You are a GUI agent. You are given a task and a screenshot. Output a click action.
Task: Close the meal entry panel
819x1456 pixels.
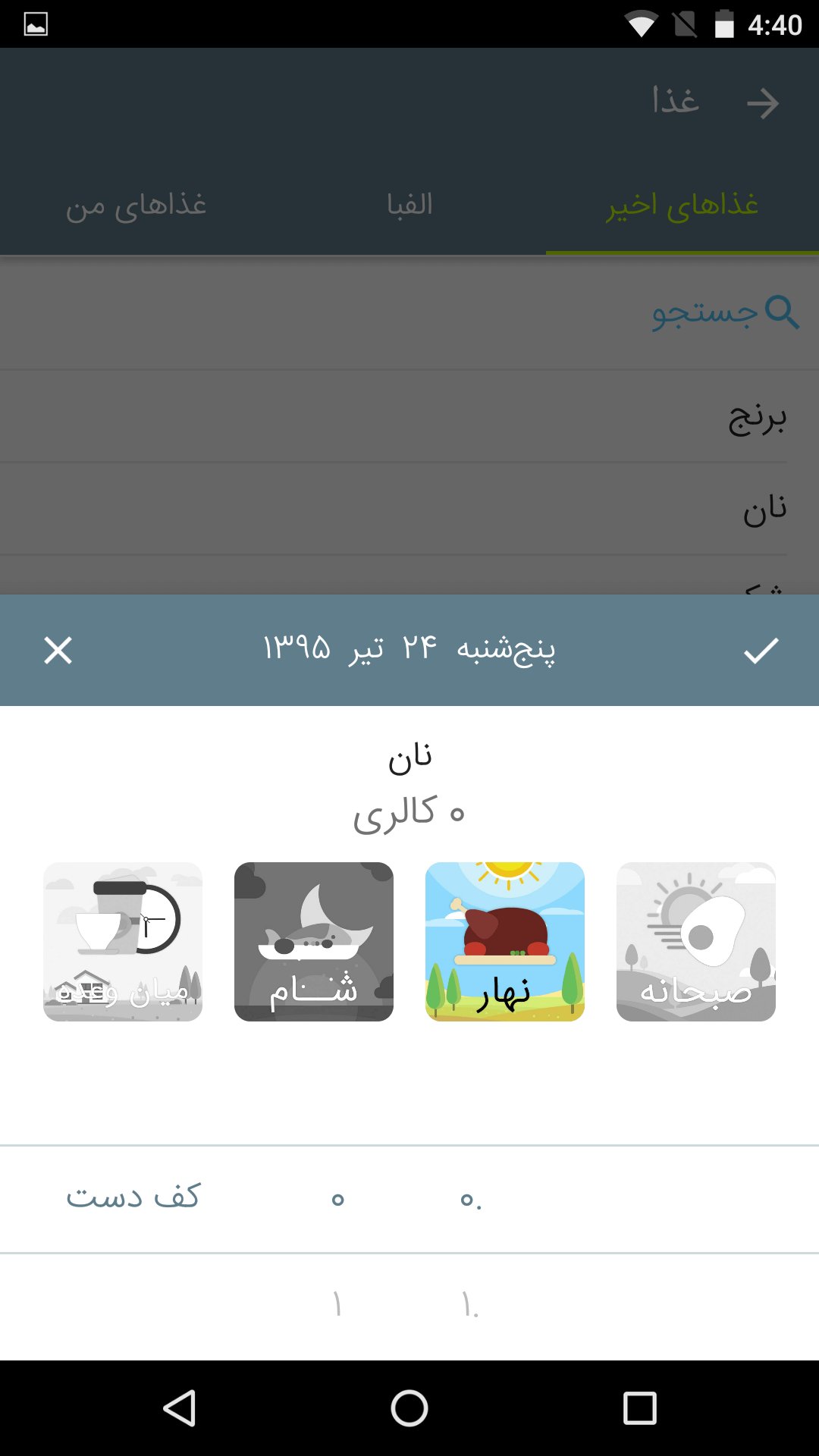click(58, 651)
